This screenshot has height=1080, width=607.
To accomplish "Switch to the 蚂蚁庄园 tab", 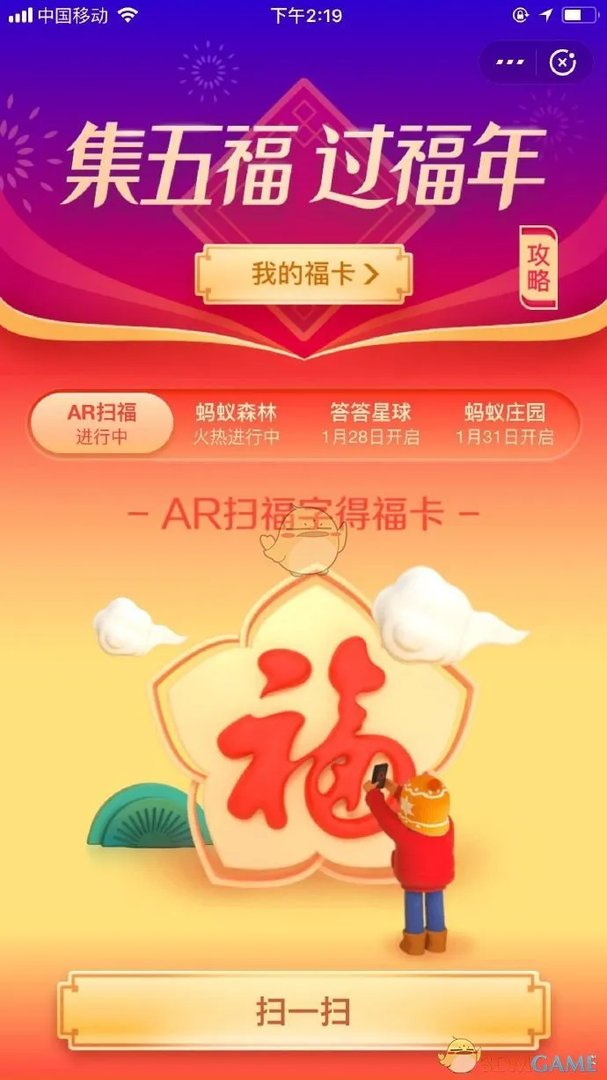I will [504, 423].
